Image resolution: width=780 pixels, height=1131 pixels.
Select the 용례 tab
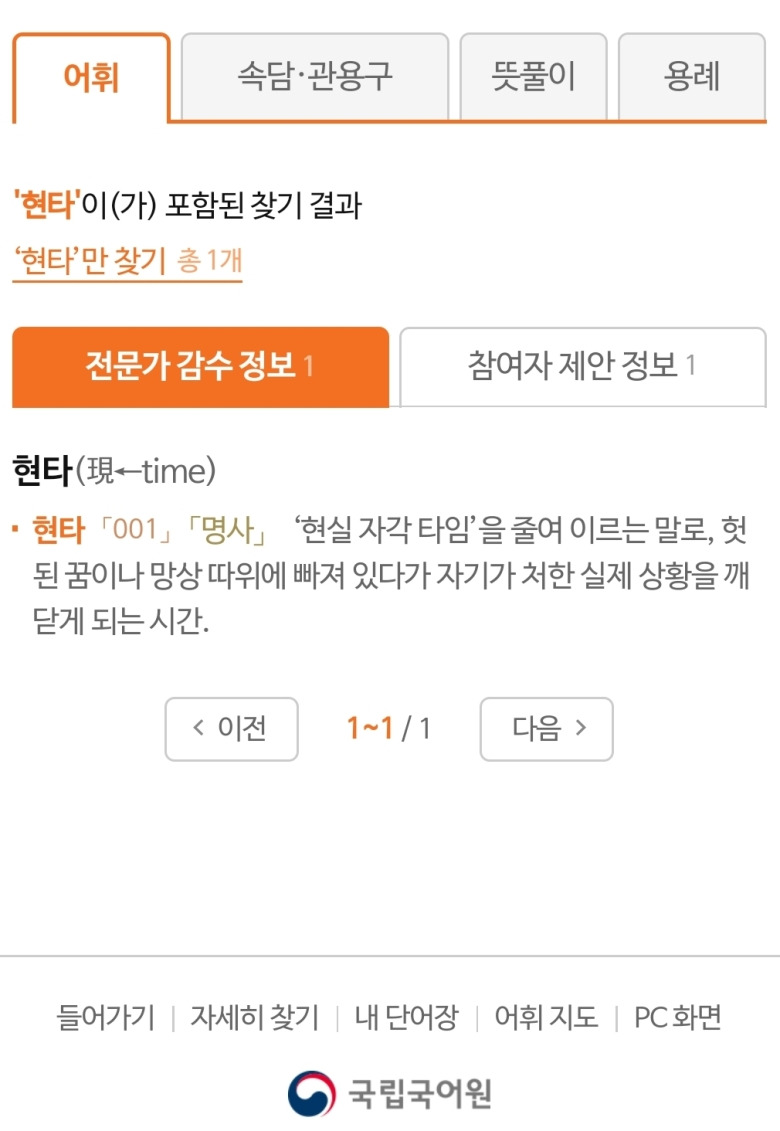click(x=692, y=77)
